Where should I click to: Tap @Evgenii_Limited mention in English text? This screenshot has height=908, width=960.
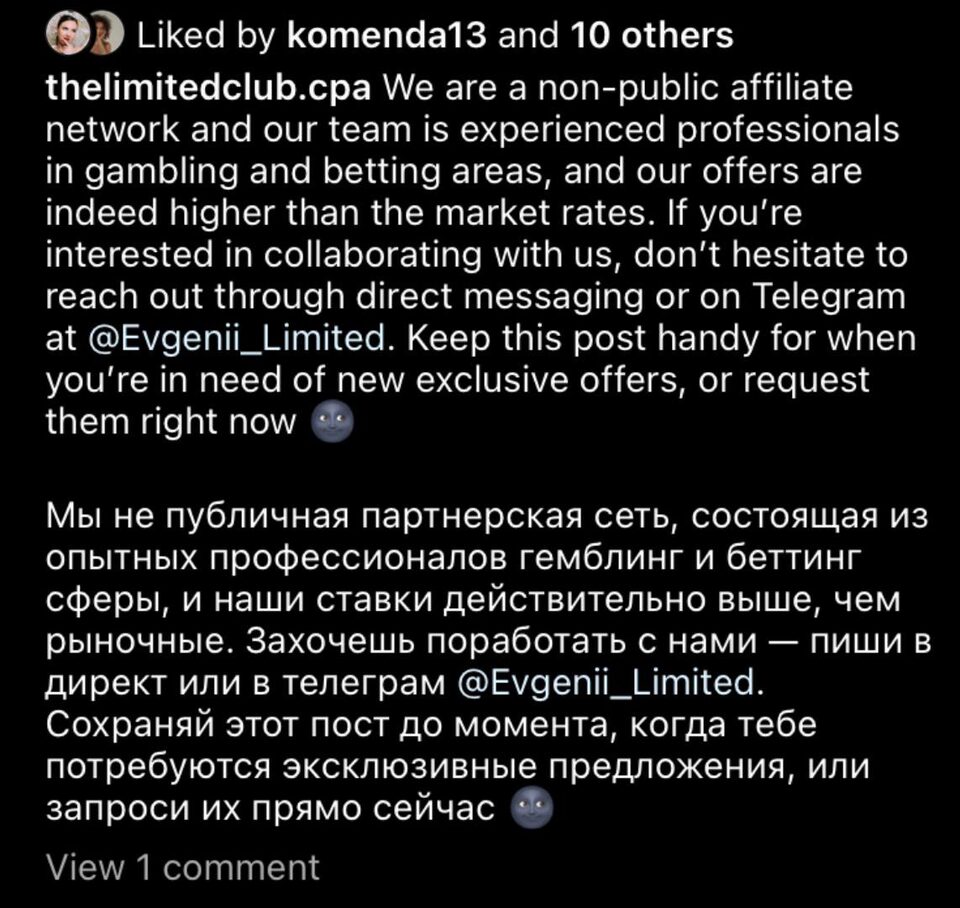236,338
